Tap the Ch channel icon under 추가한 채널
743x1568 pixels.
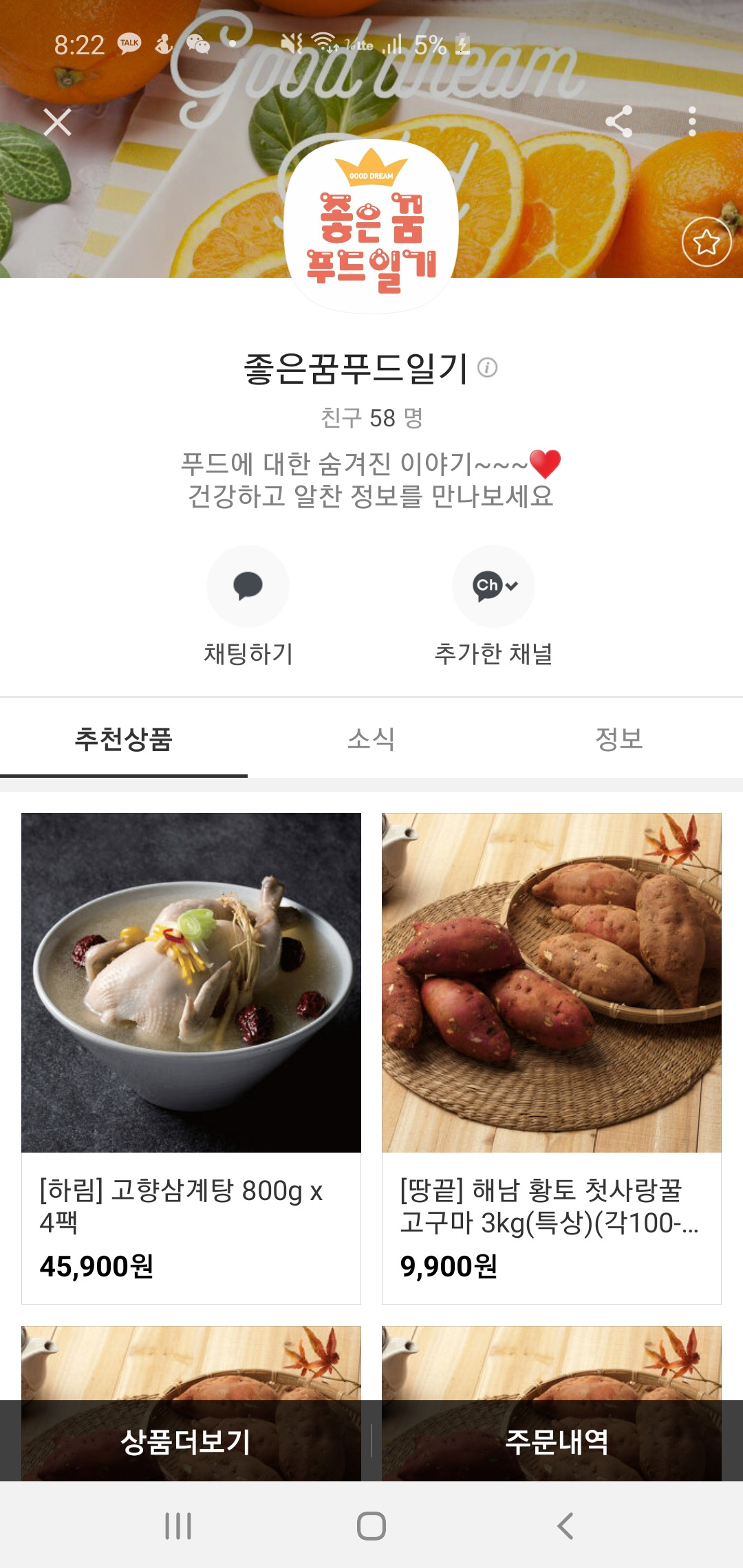488,586
